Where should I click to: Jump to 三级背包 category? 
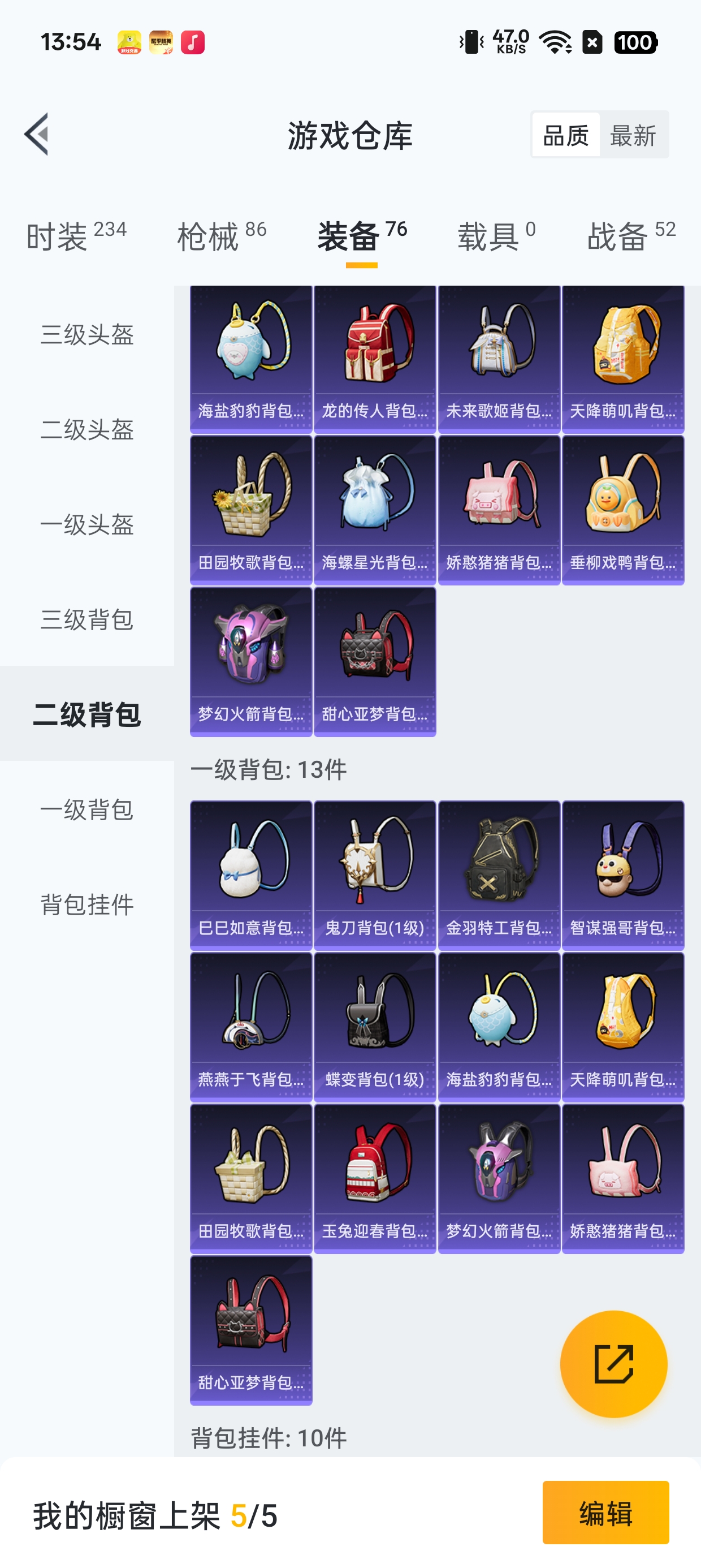pos(87,619)
